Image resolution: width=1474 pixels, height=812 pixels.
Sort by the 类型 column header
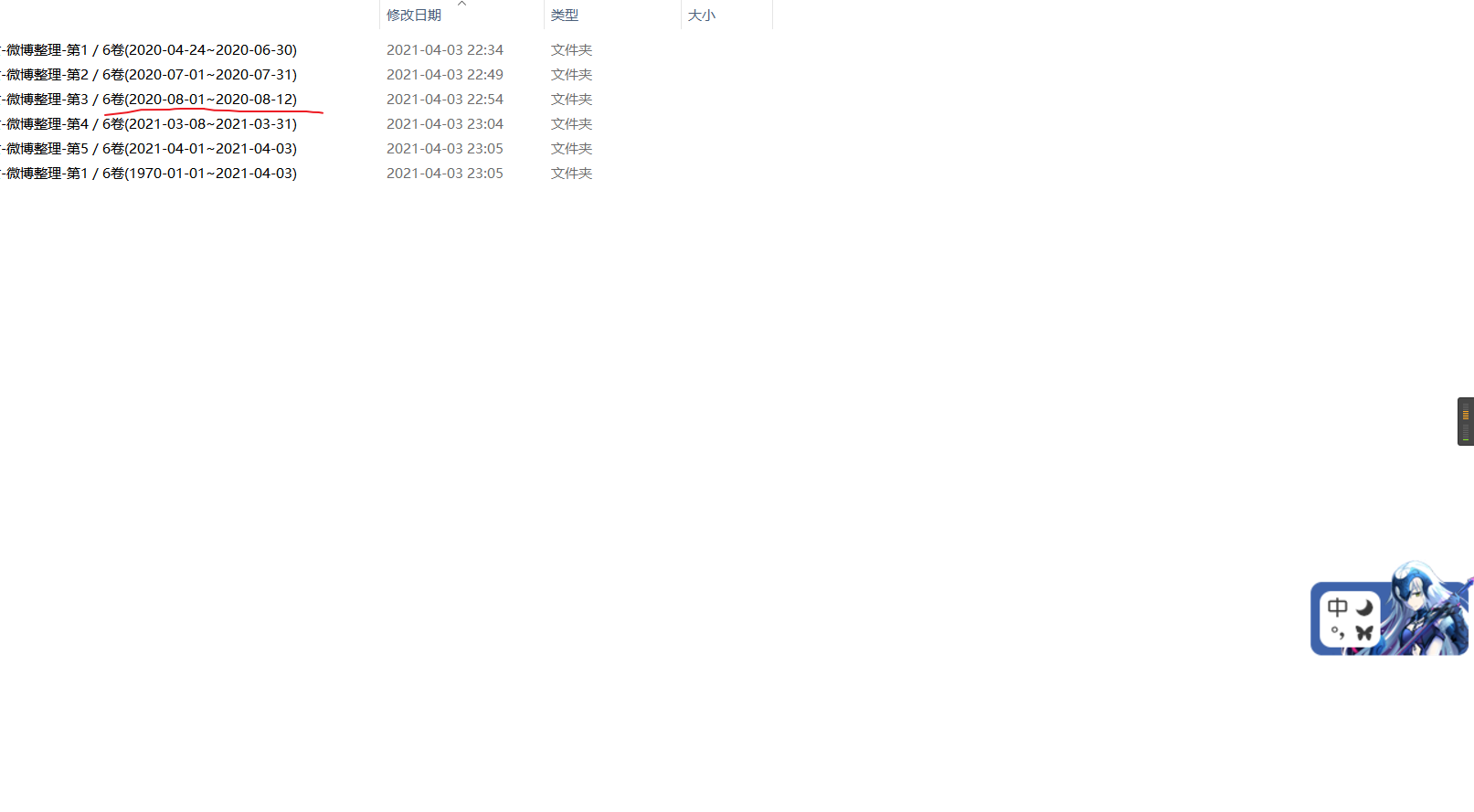(x=565, y=16)
